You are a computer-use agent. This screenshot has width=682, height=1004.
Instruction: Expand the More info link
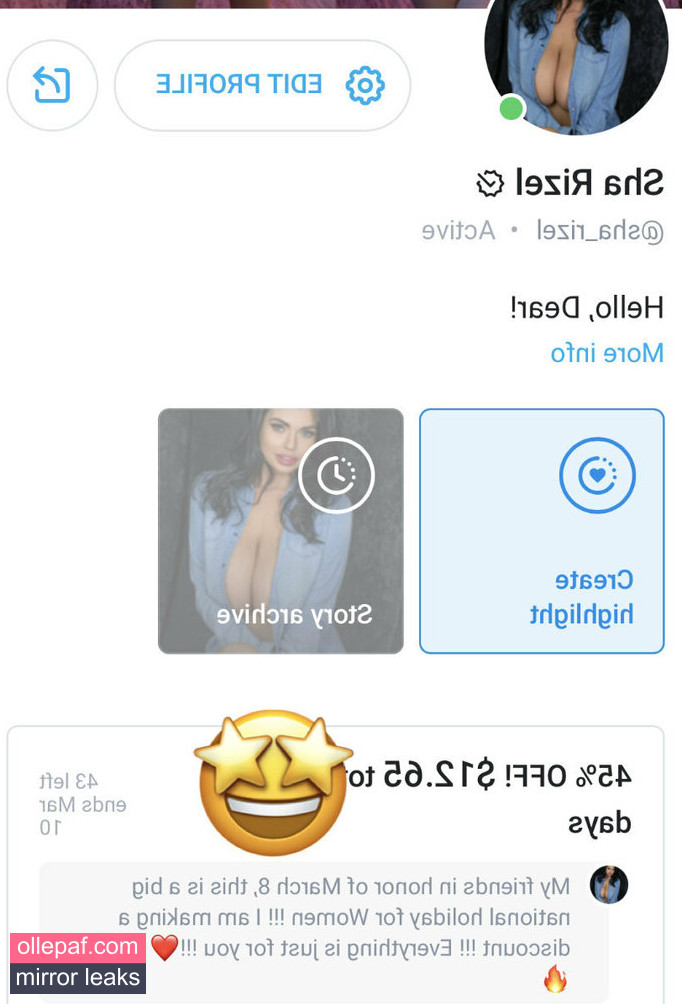tap(606, 353)
